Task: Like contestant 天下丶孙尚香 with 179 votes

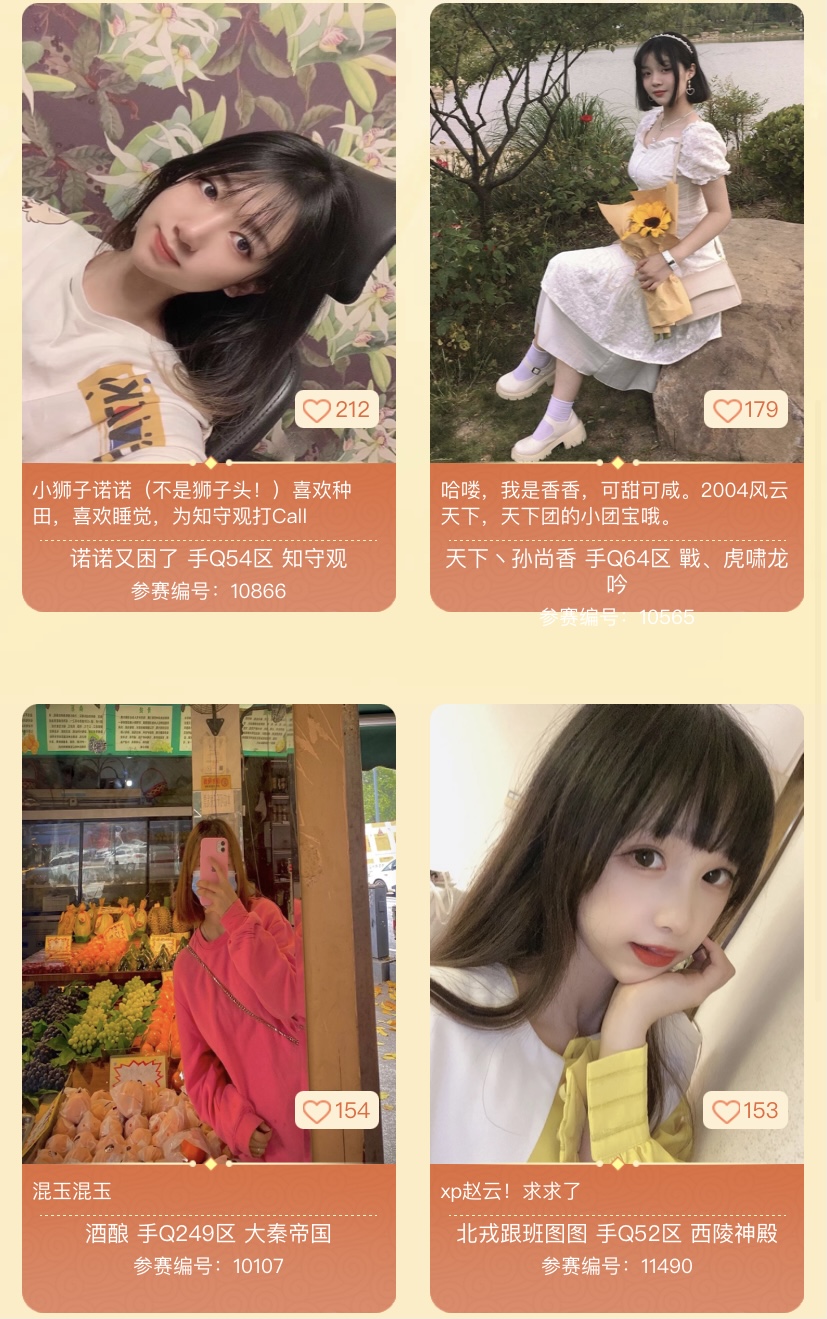Action: 745,410
